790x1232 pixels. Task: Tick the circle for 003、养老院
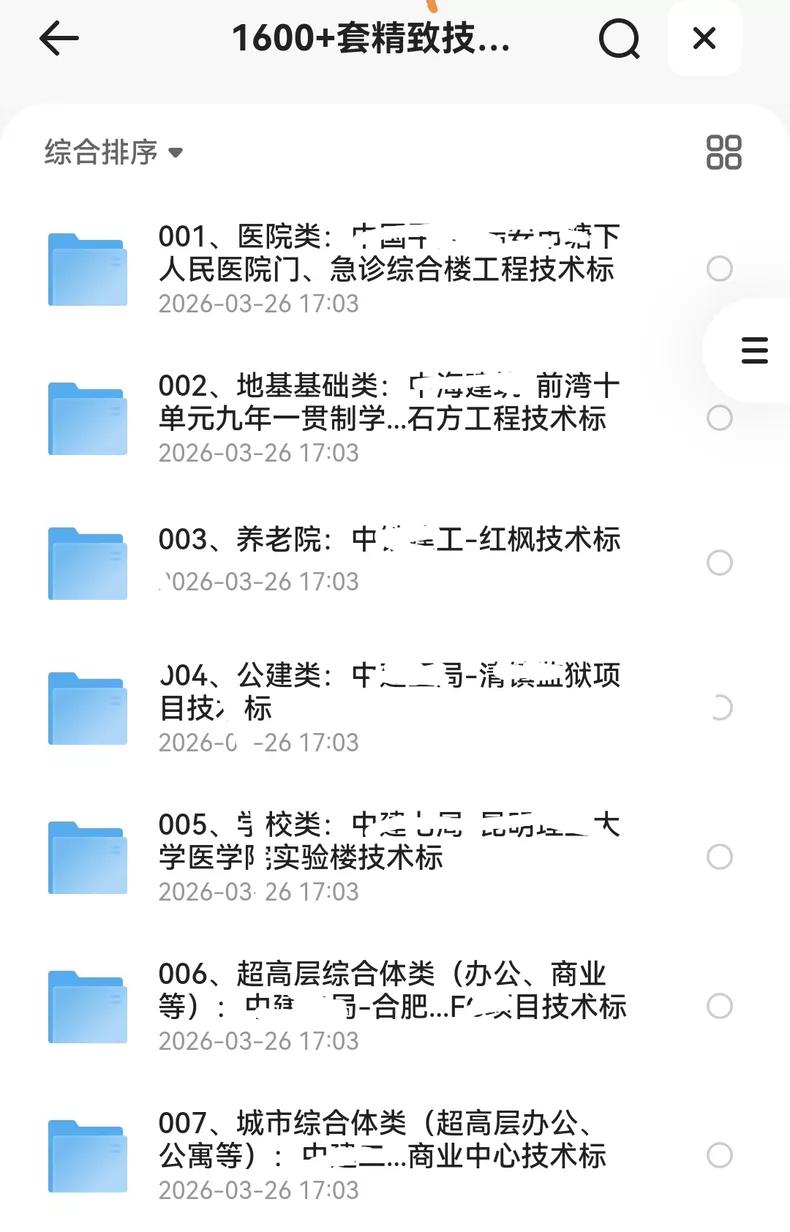click(720, 563)
